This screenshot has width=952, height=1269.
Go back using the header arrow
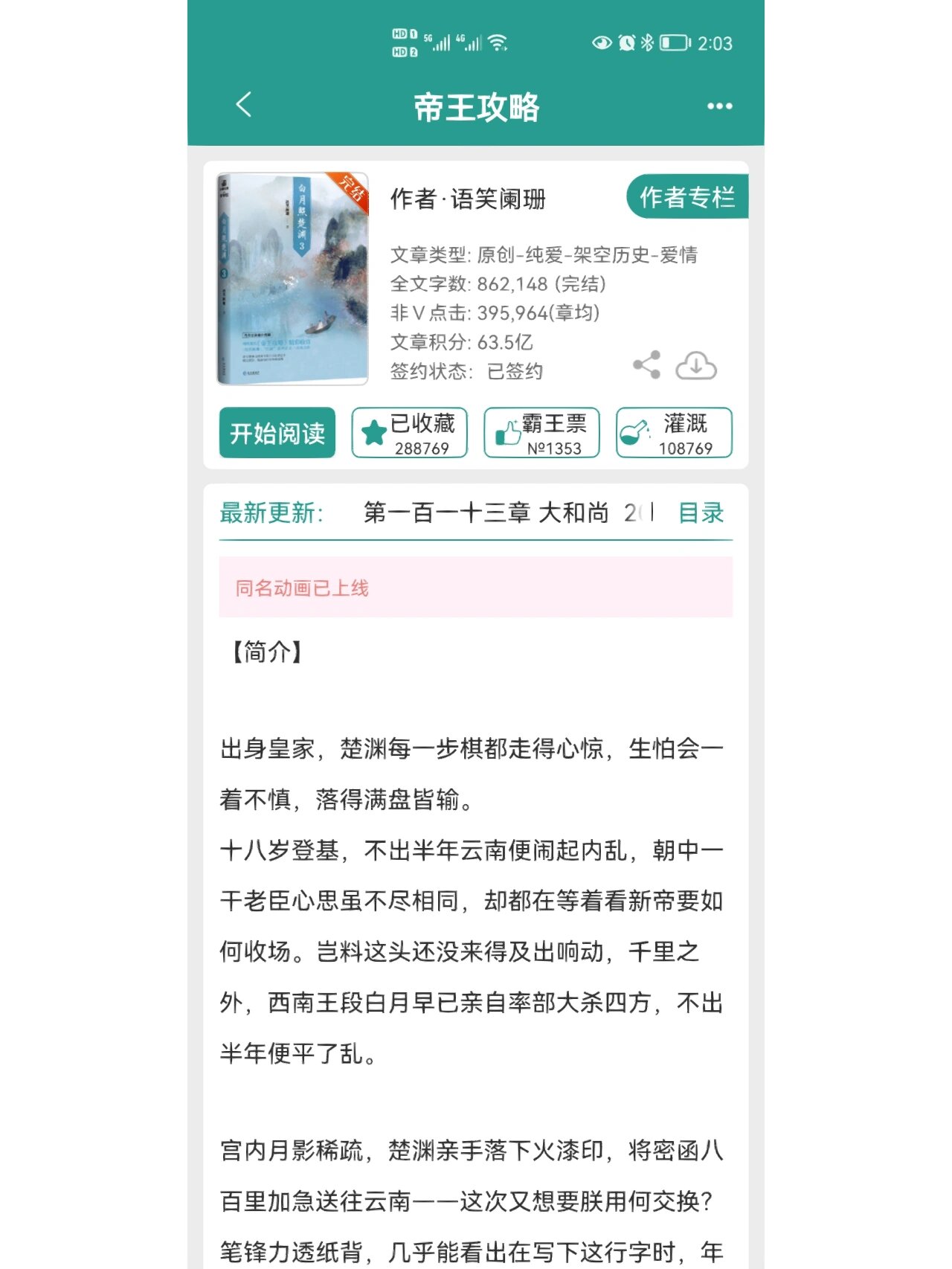tap(244, 105)
